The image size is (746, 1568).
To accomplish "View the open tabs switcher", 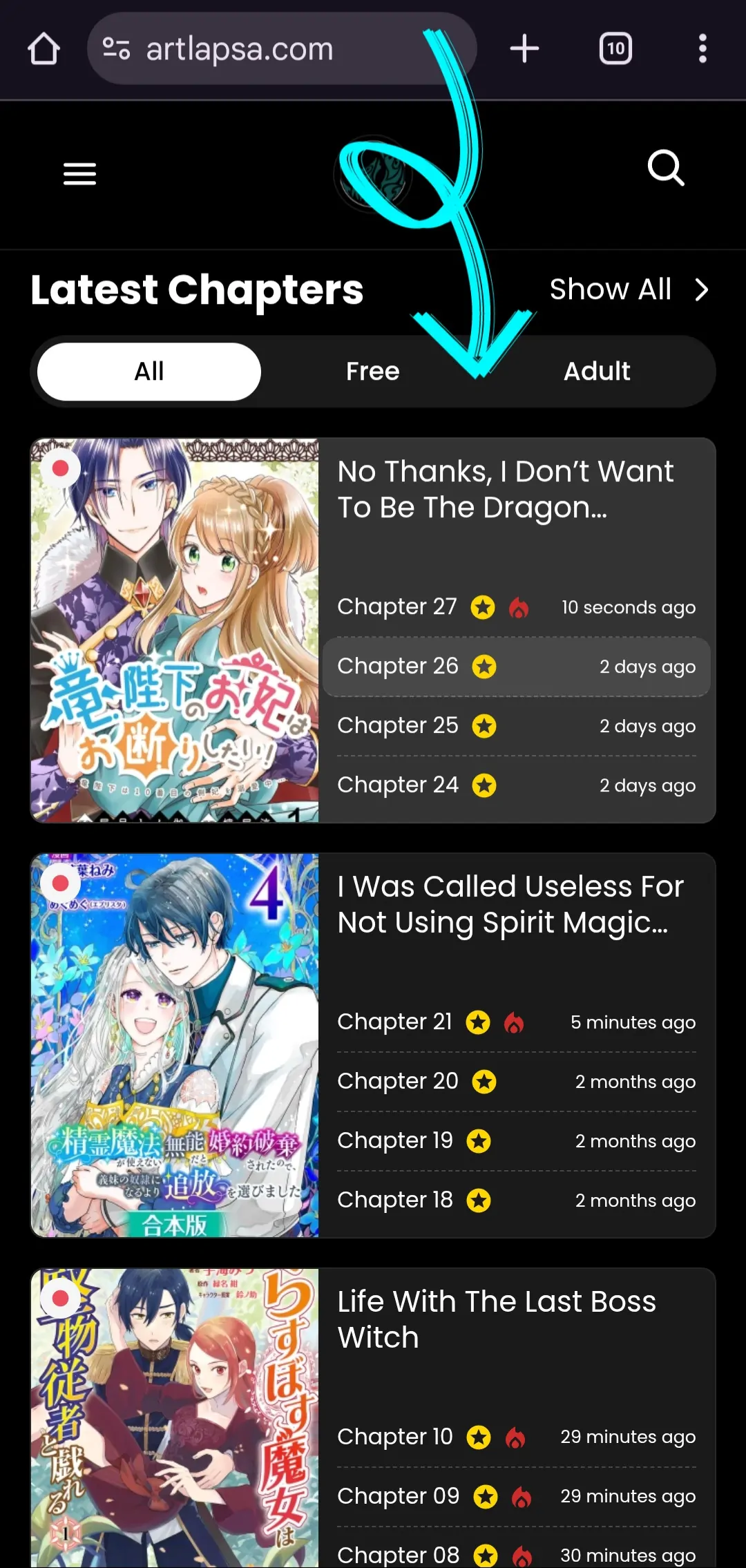I will click(x=615, y=49).
